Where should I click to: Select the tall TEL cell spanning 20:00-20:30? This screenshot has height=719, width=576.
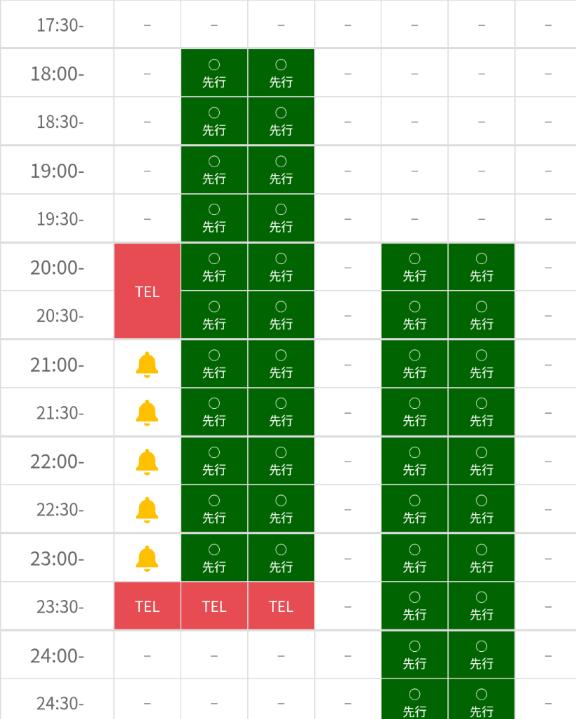pyautogui.click(x=147, y=291)
